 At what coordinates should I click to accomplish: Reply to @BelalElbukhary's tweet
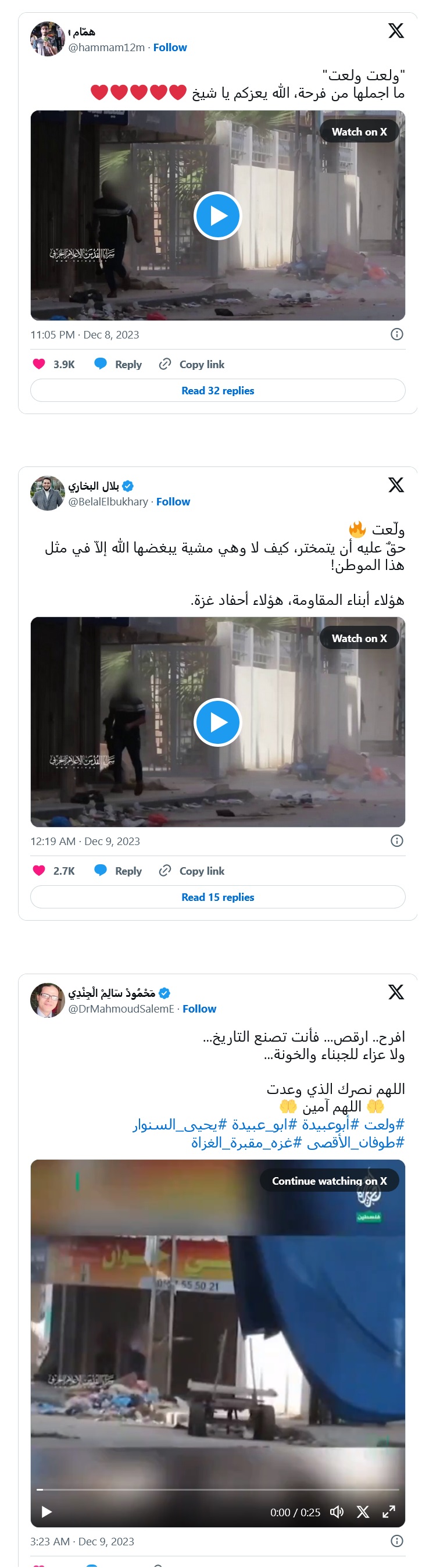point(119,871)
